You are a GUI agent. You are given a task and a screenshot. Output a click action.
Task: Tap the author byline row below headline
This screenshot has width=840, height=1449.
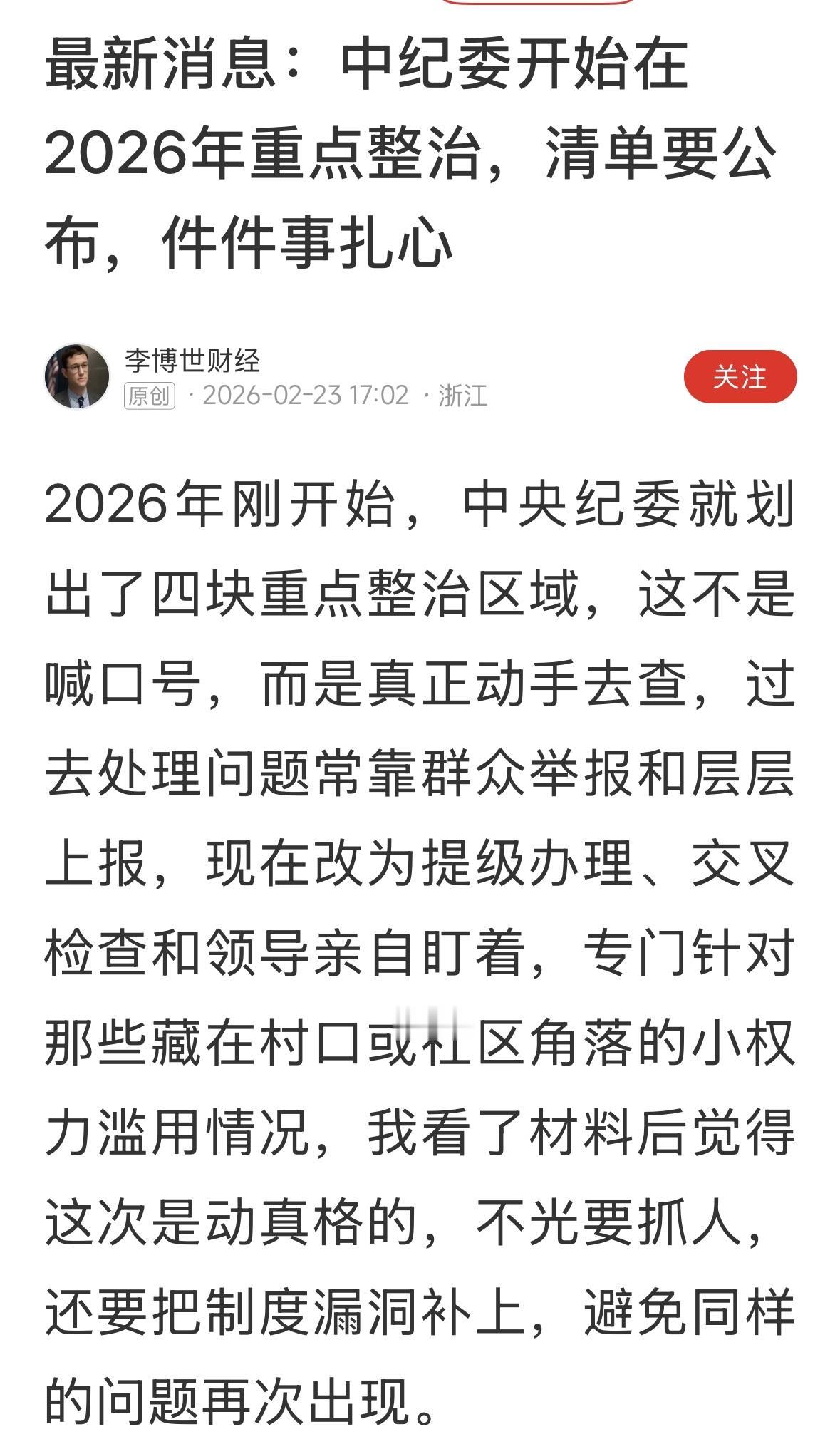pyautogui.click(x=285, y=378)
